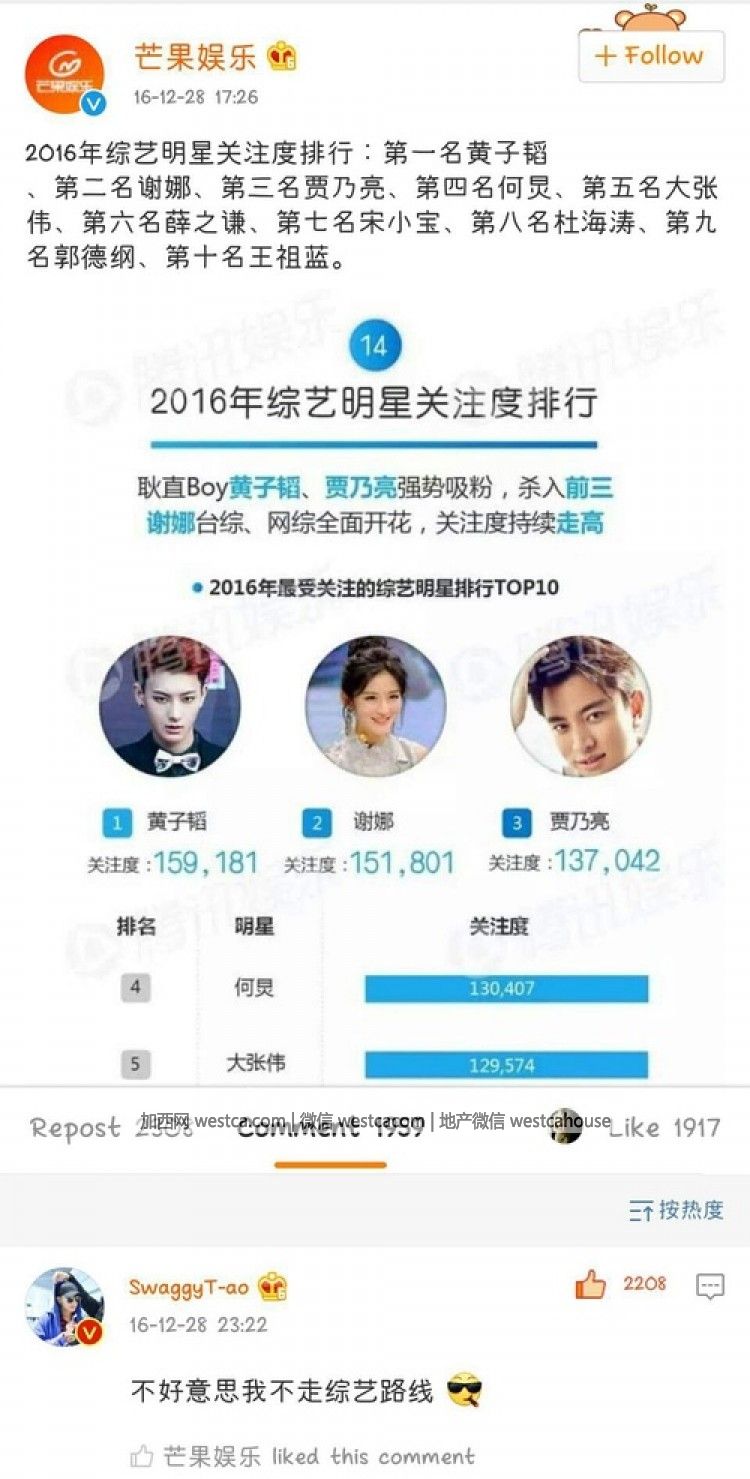Change comment sorting via 按热度

[x=676, y=1210]
